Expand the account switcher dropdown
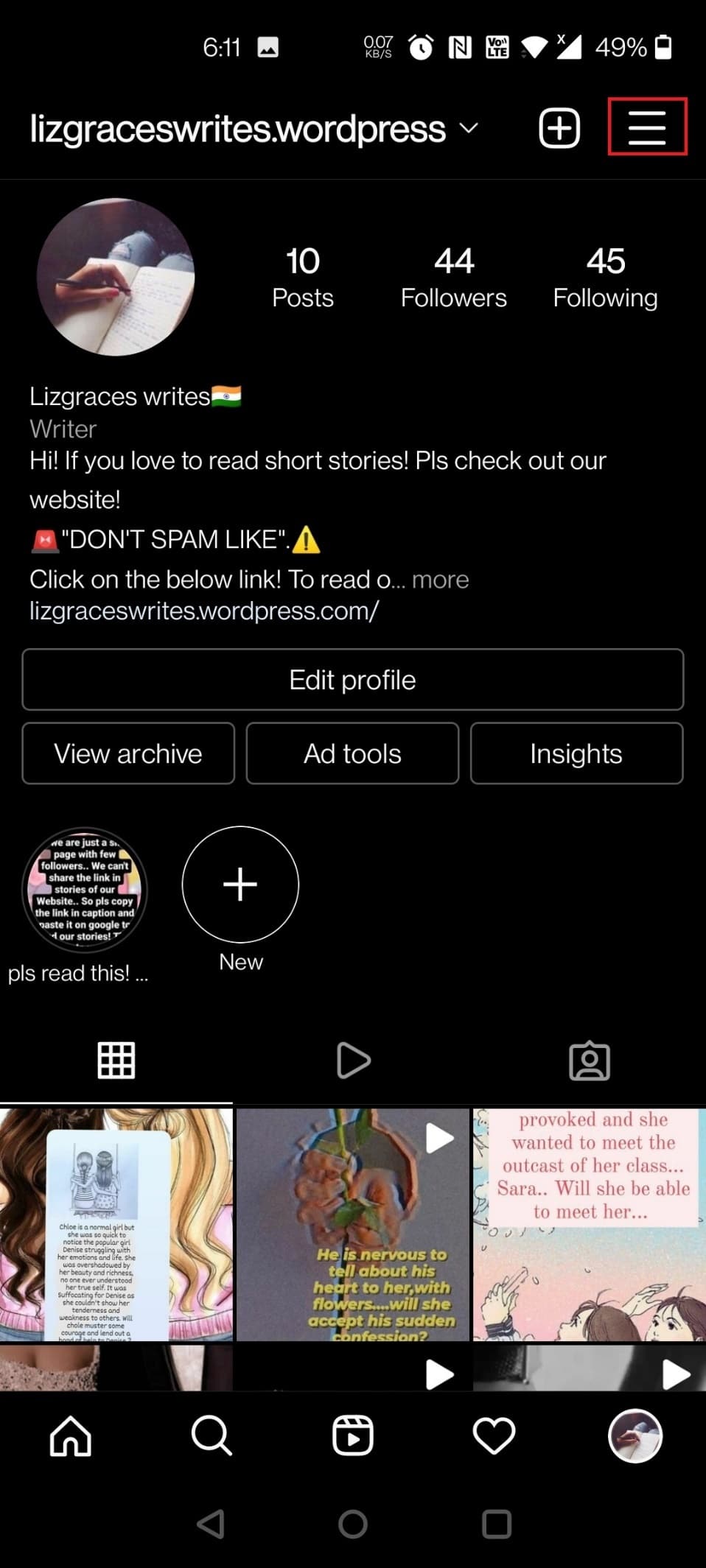This screenshot has height=1568, width=706. (x=469, y=128)
